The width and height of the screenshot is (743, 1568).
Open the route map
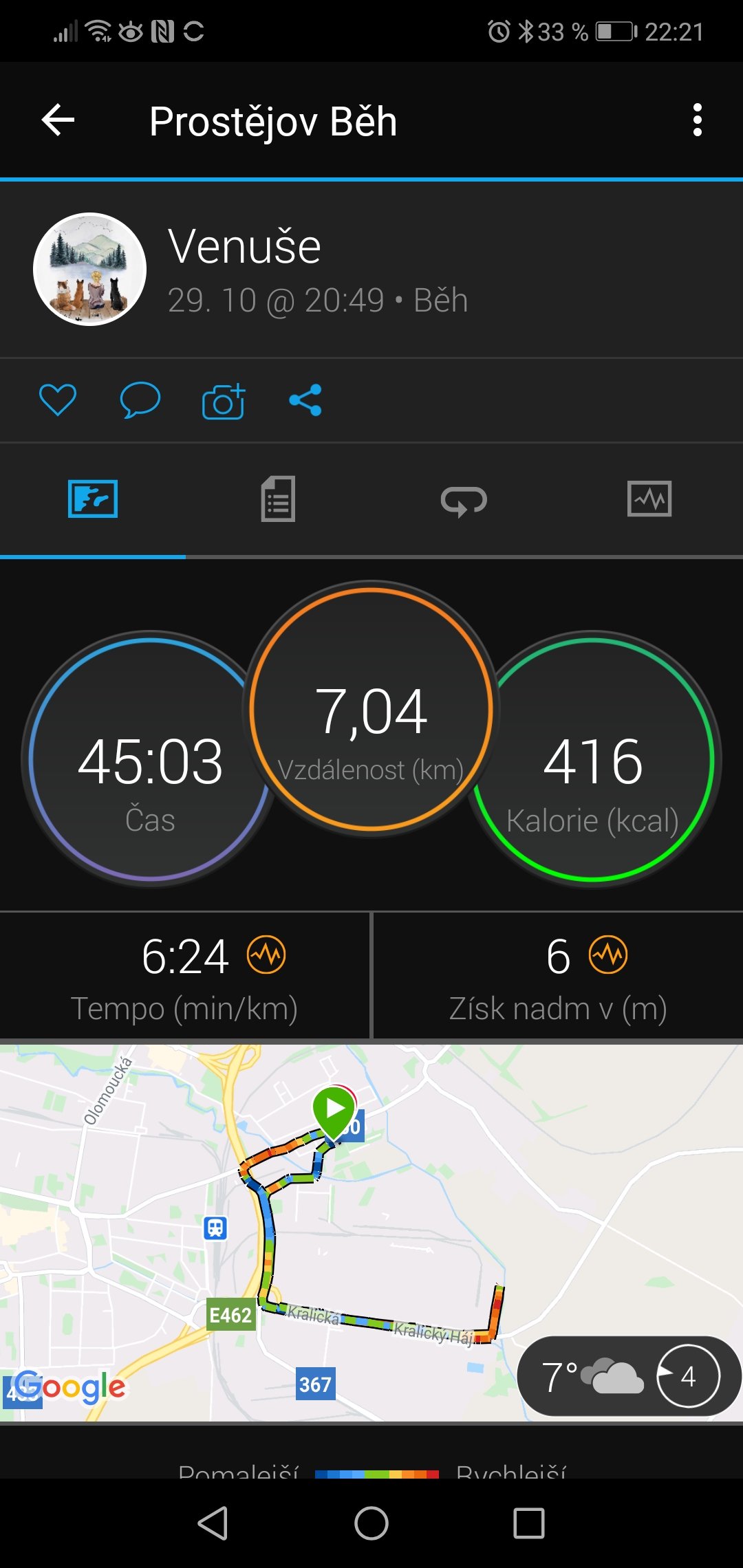pyautogui.click(x=371, y=1232)
